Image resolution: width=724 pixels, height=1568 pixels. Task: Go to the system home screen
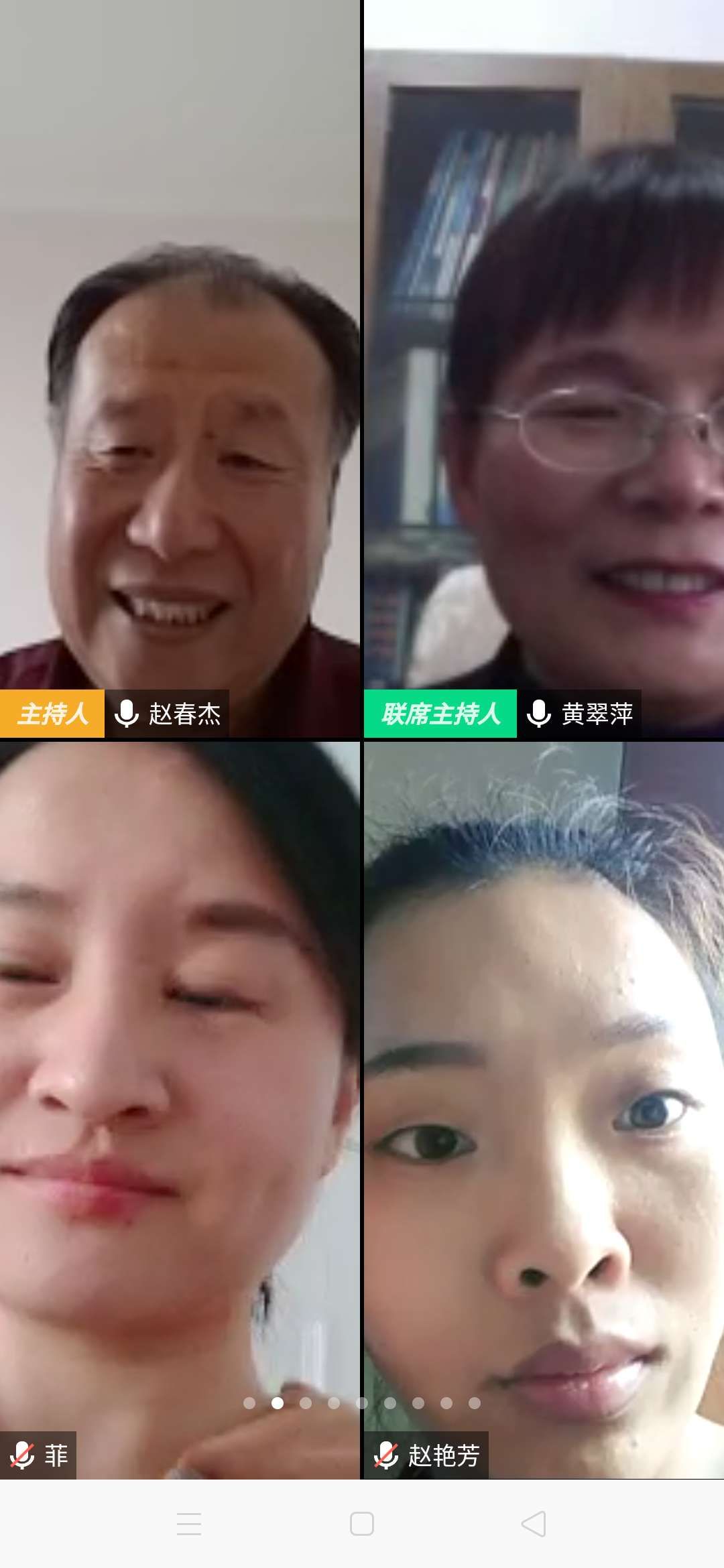(x=362, y=1524)
